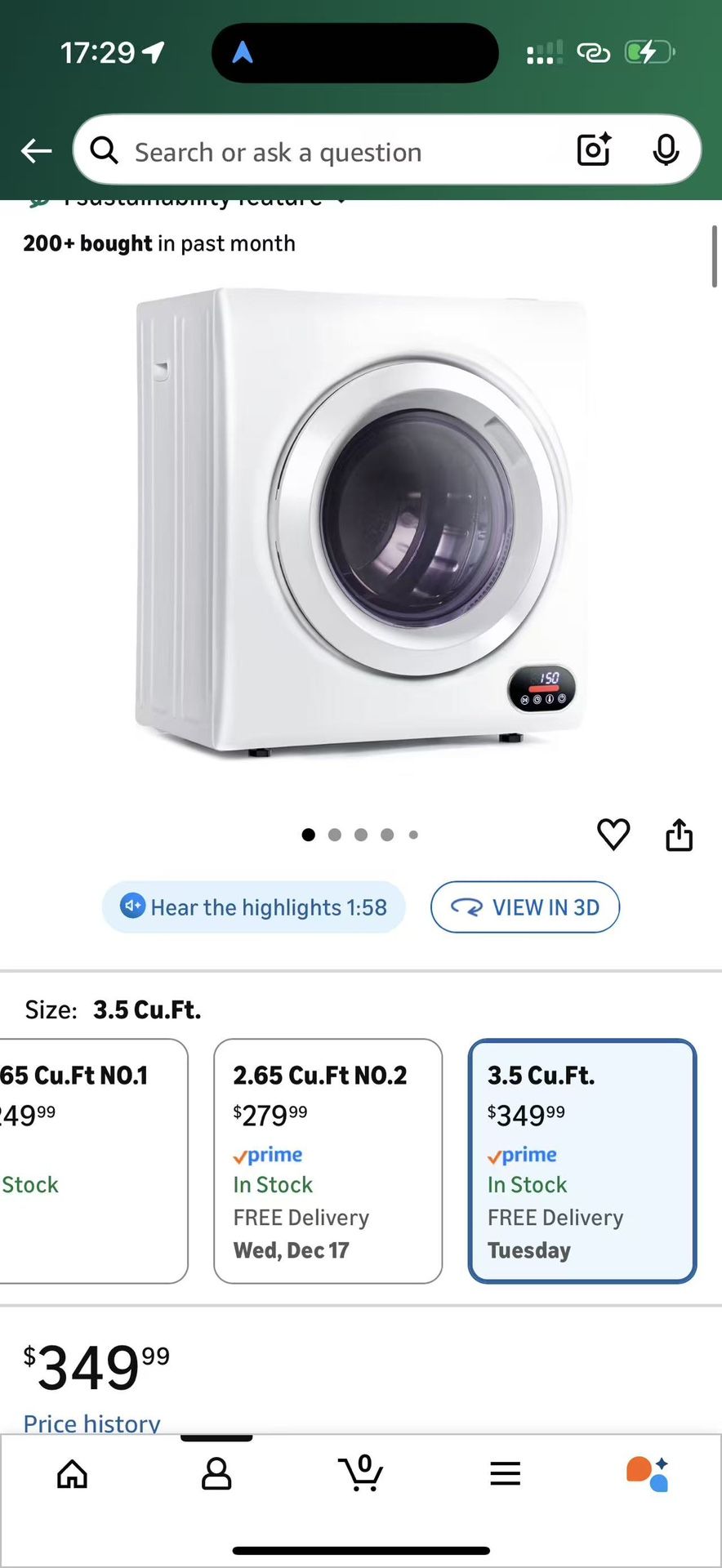The image size is (722, 1568).
Task: Play Hear the highlights audio
Action: (x=253, y=907)
